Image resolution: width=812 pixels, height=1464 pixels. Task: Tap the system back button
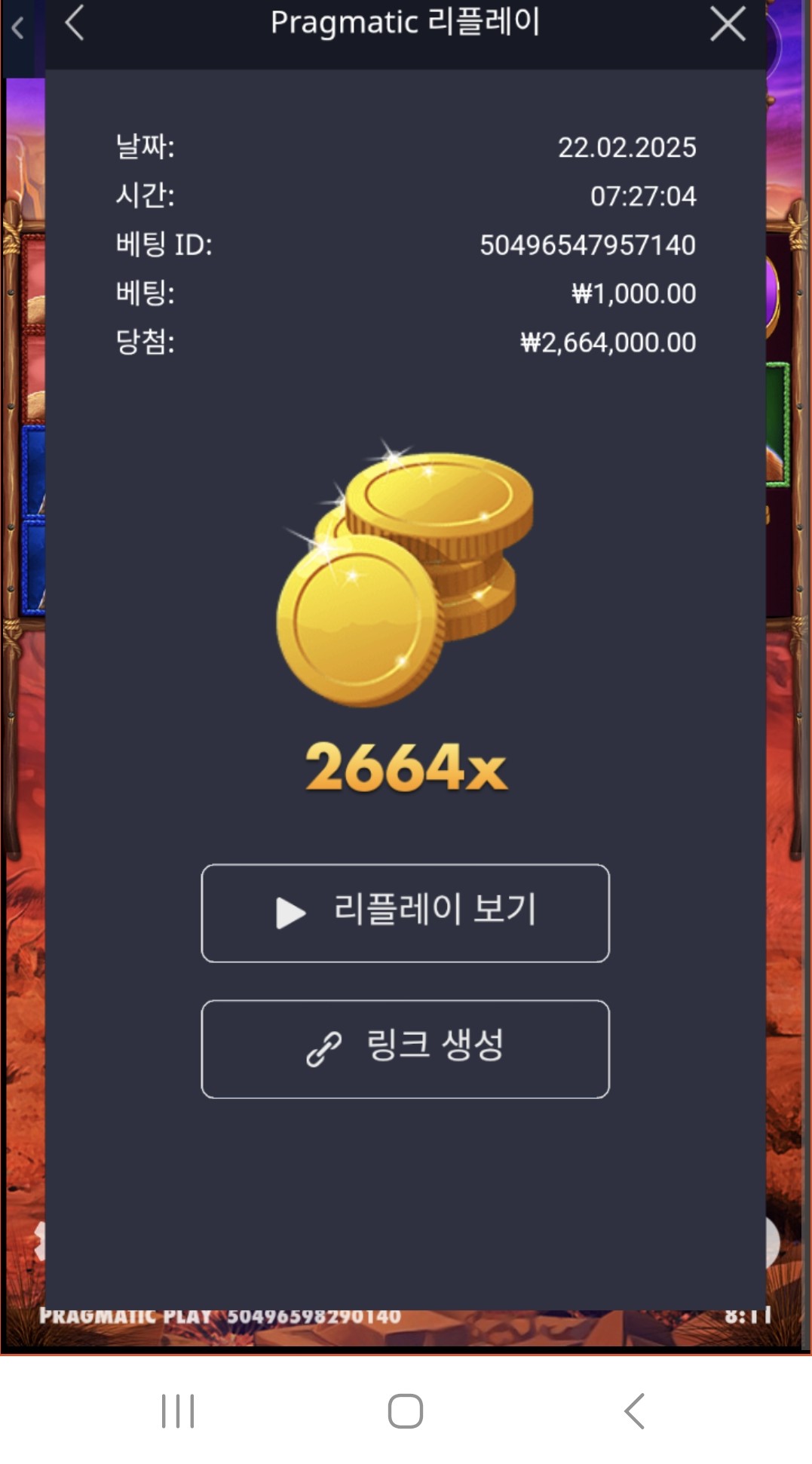click(634, 1410)
